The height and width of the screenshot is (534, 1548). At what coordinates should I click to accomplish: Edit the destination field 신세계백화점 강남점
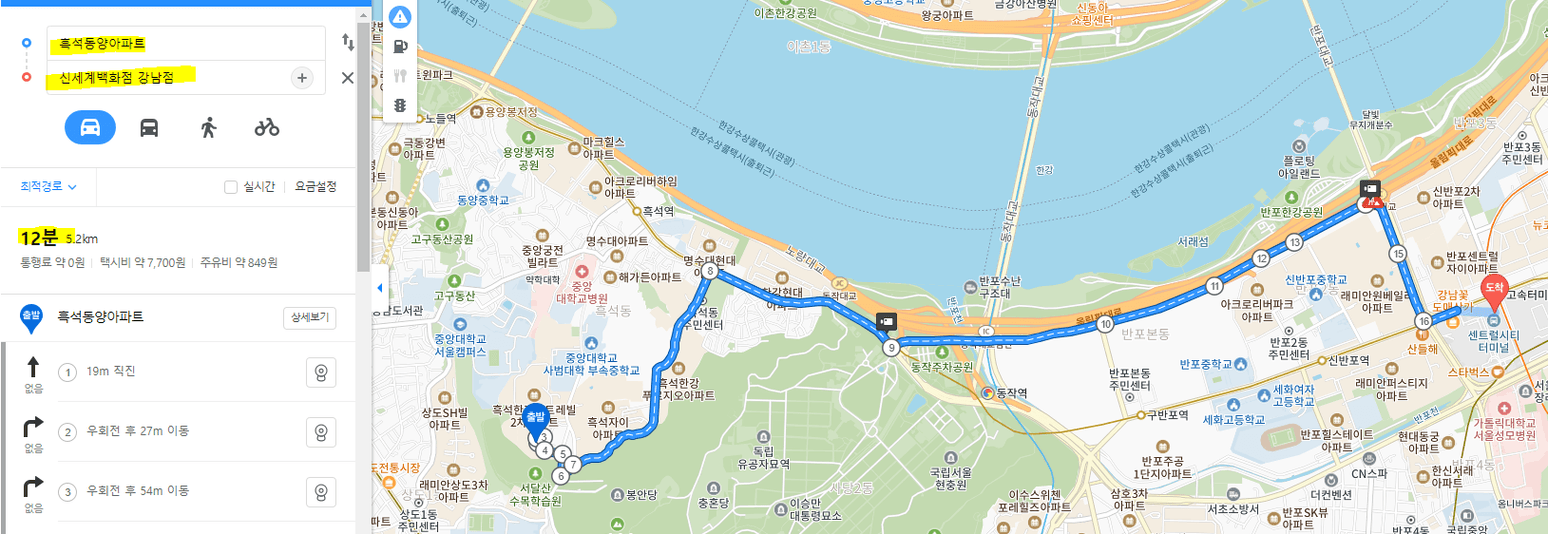[x=170, y=77]
